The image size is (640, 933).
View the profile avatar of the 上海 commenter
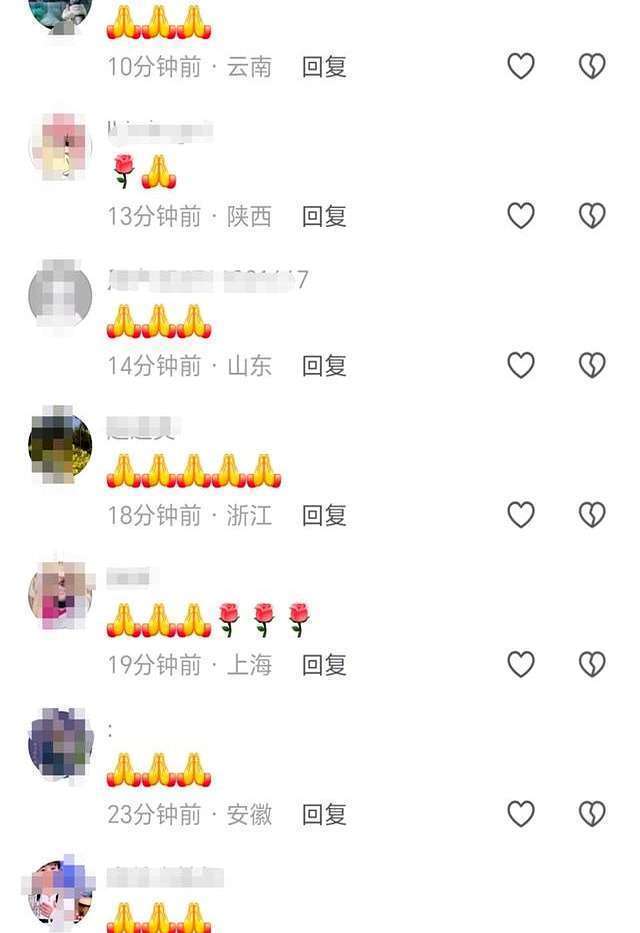60,594
